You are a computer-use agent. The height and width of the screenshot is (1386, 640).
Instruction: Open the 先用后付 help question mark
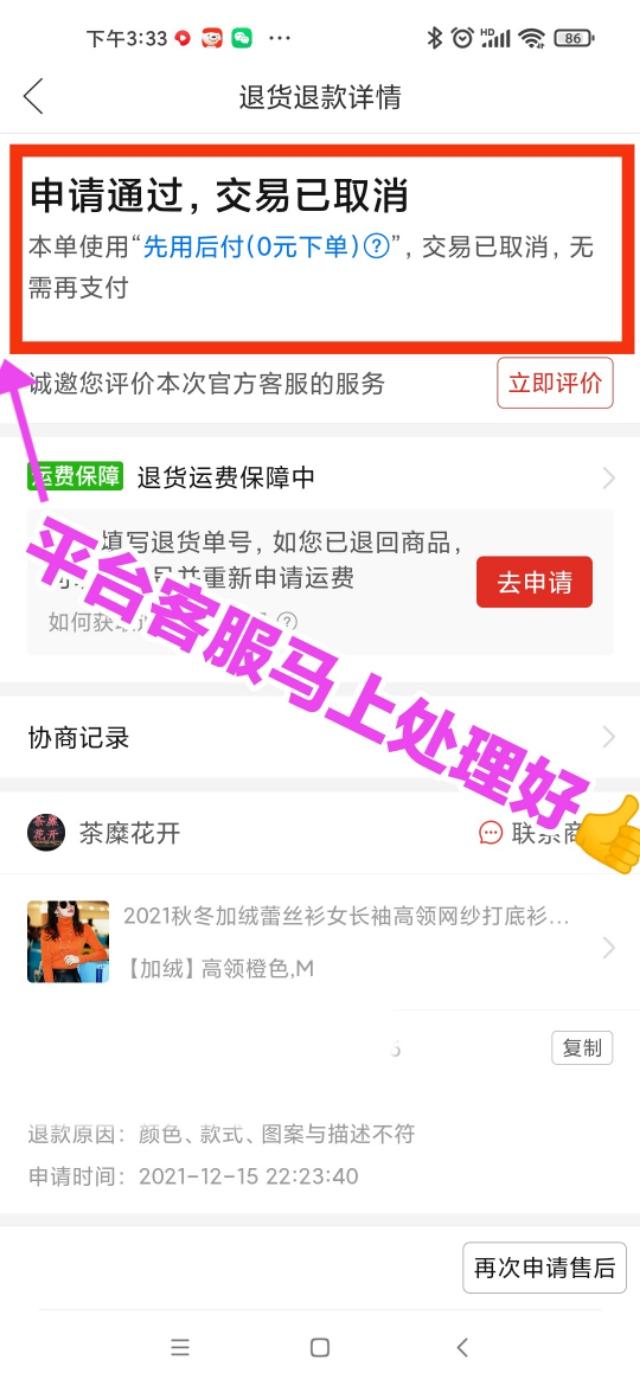[376, 247]
